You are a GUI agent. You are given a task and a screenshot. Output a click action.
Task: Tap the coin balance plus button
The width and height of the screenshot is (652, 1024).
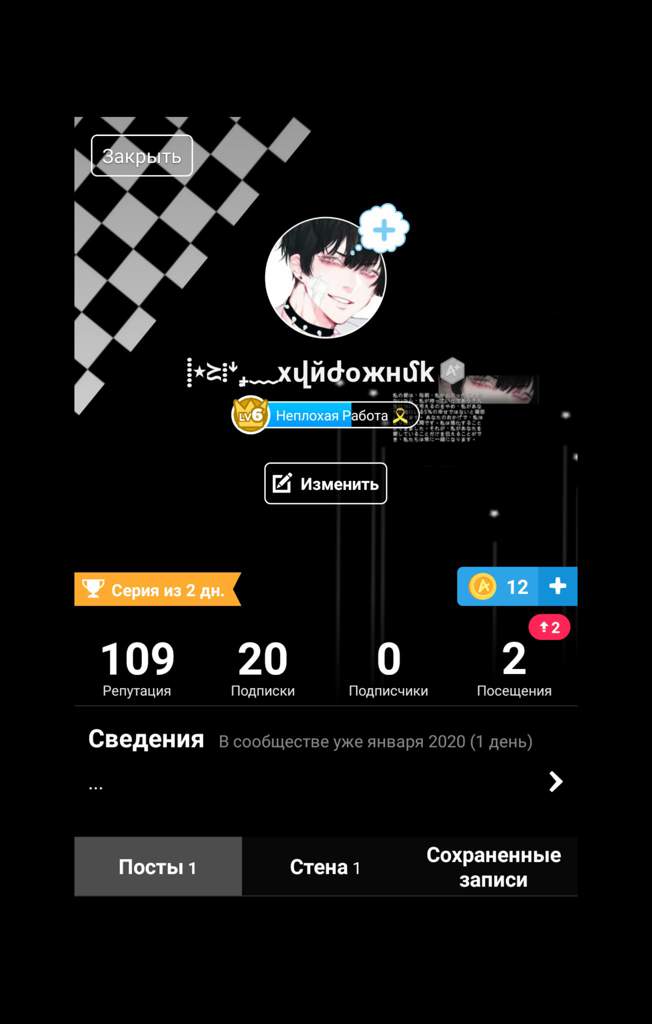tap(558, 587)
